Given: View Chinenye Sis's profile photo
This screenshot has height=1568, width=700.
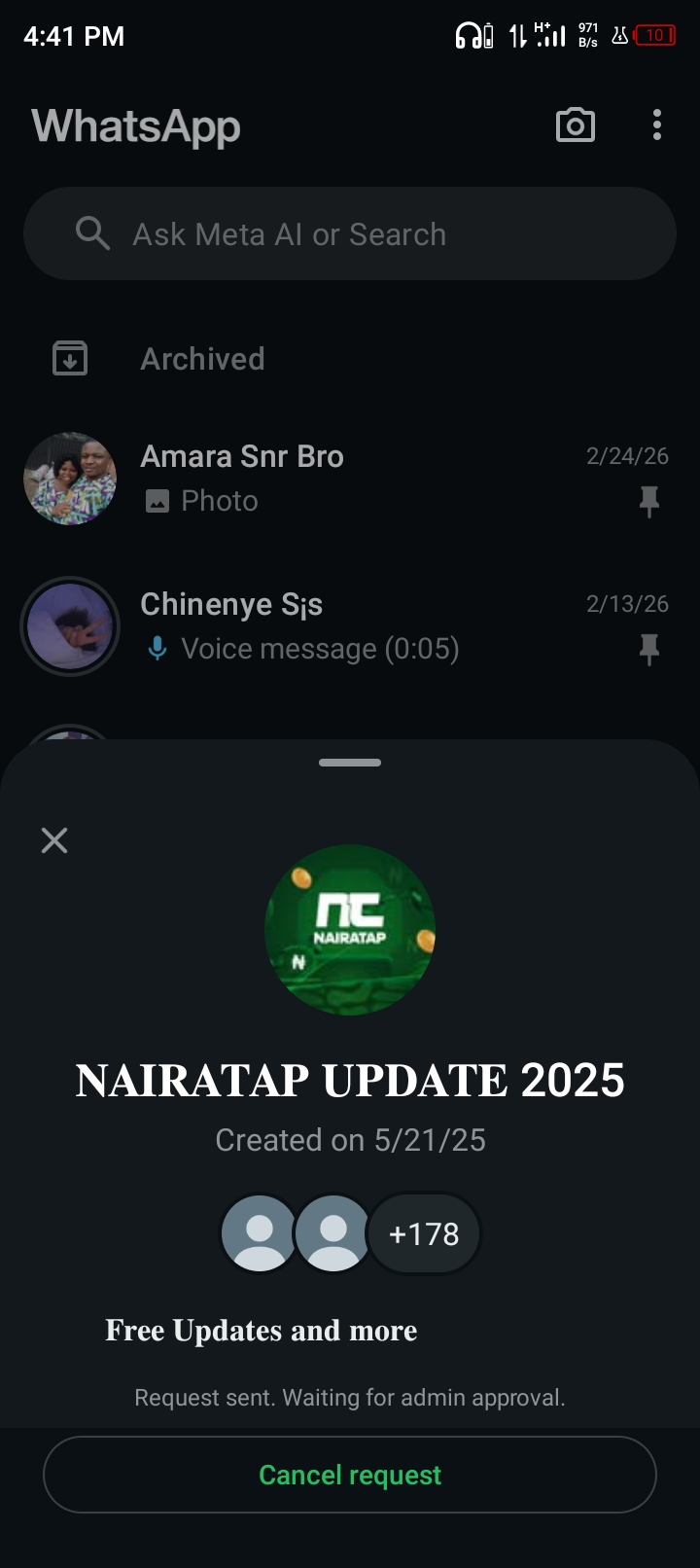Looking at the screenshot, I should pos(70,626).
